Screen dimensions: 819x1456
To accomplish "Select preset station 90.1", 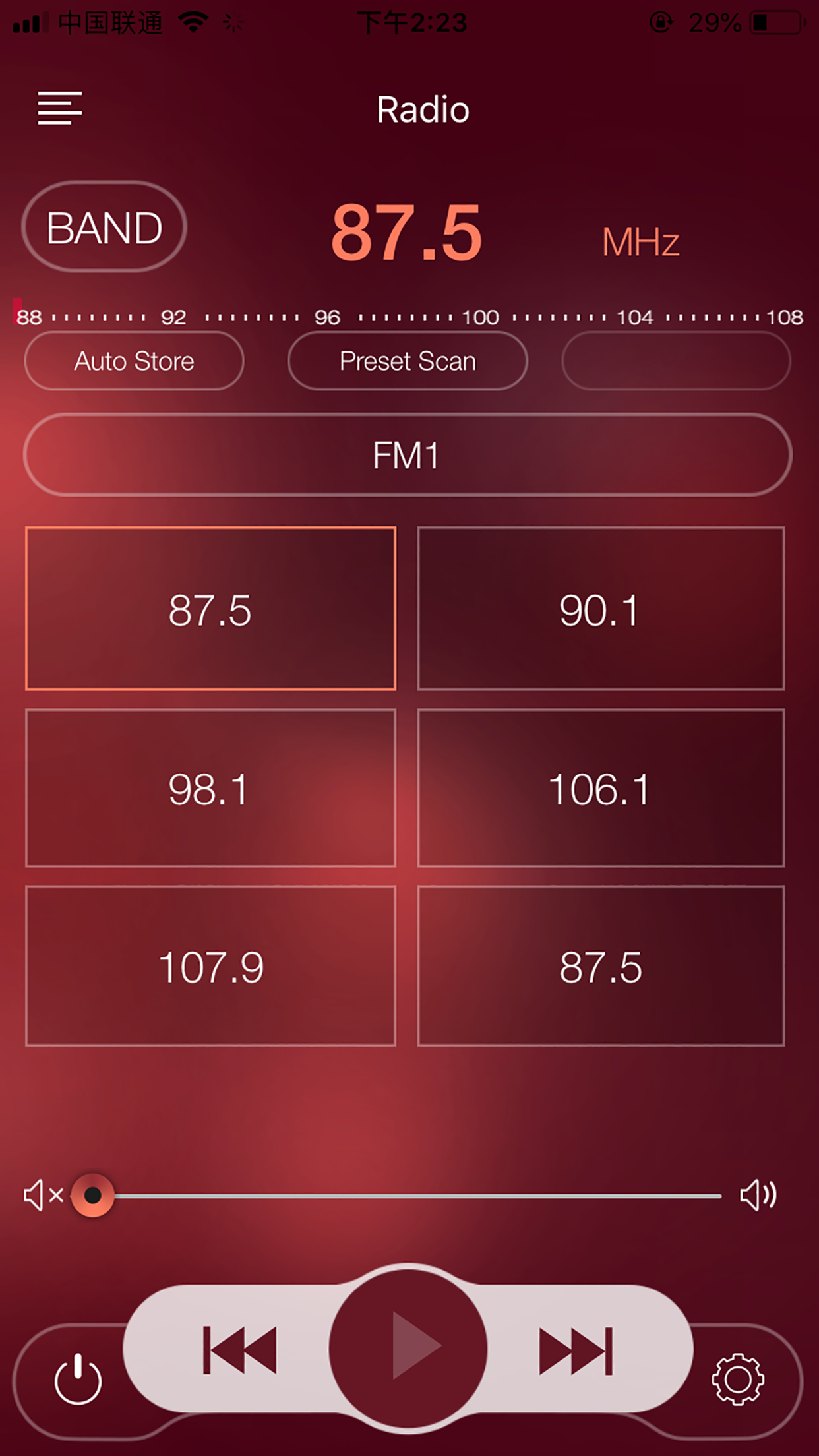I will [600, 609].
